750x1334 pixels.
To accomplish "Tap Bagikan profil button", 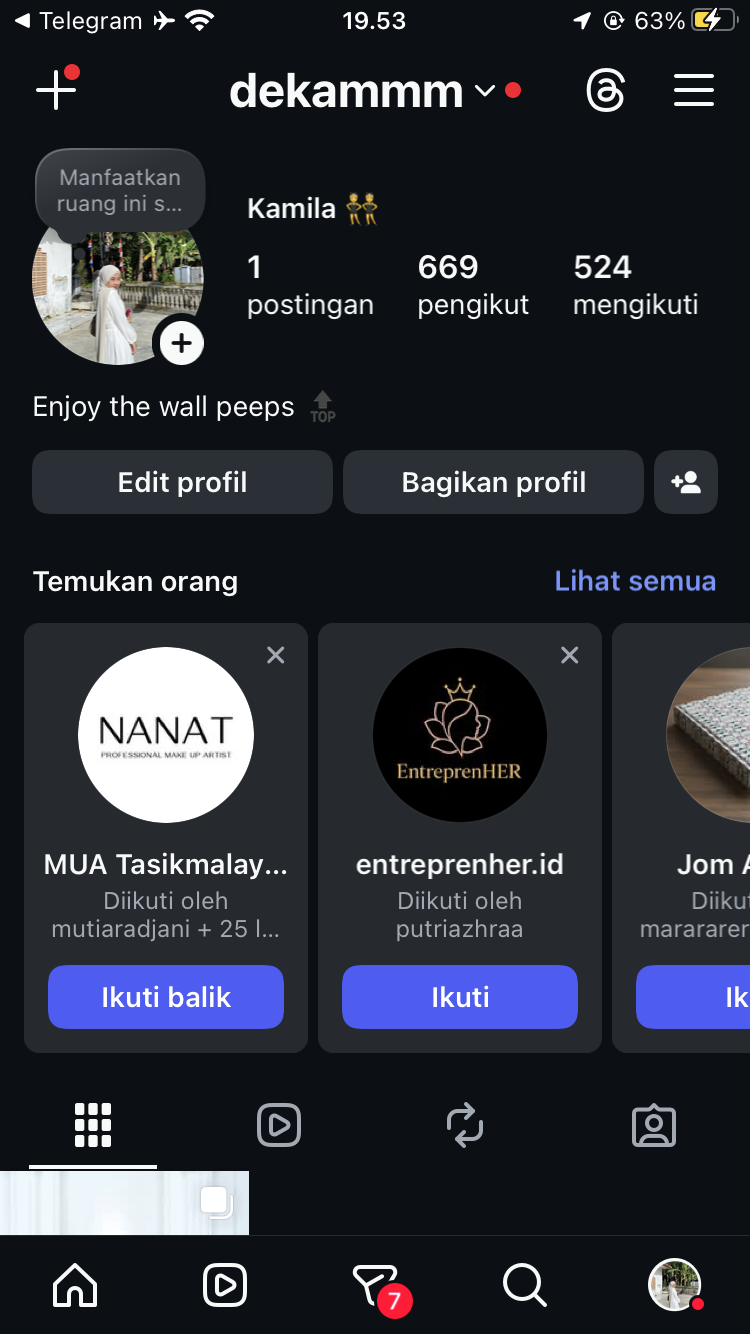I will [x=493, y=482].
